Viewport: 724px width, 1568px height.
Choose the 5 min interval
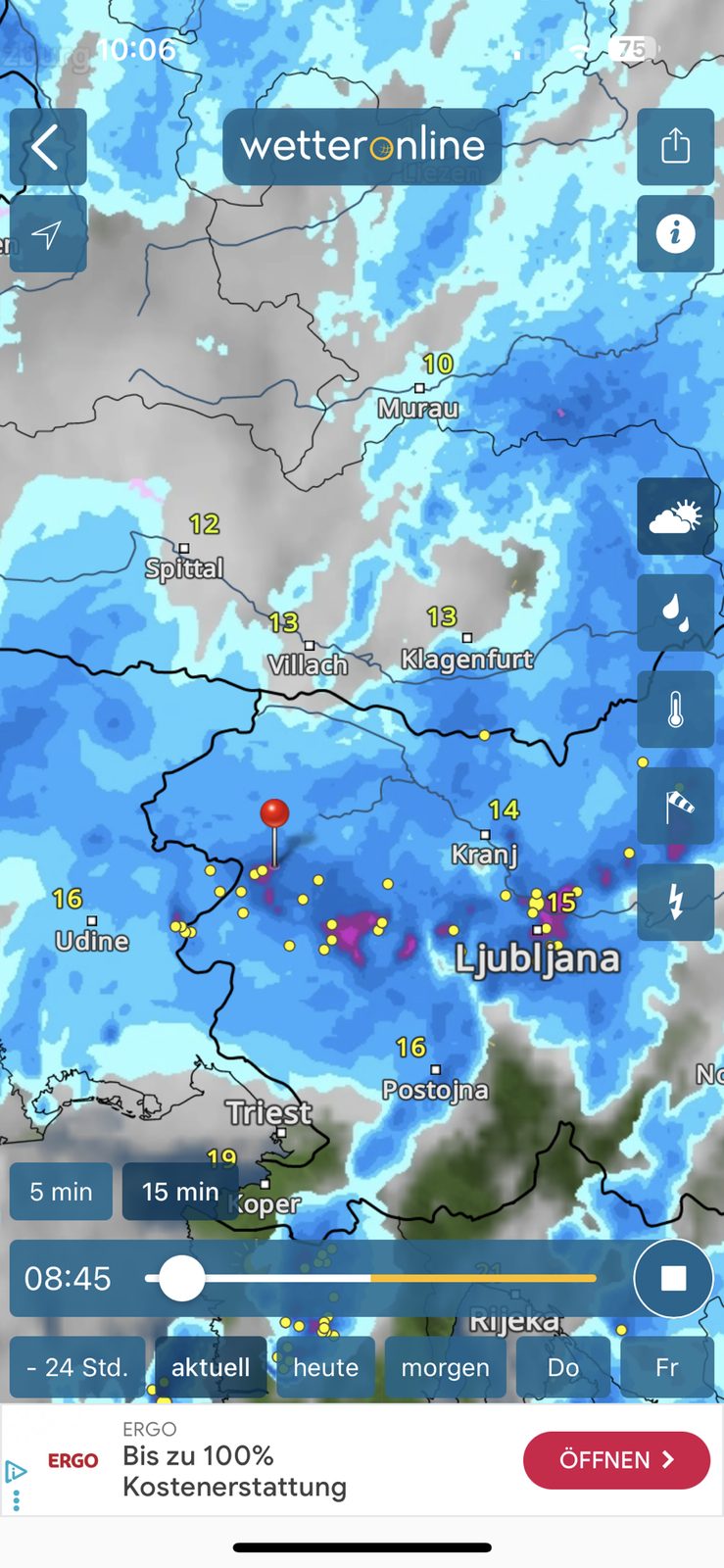tap(61, 1192)
